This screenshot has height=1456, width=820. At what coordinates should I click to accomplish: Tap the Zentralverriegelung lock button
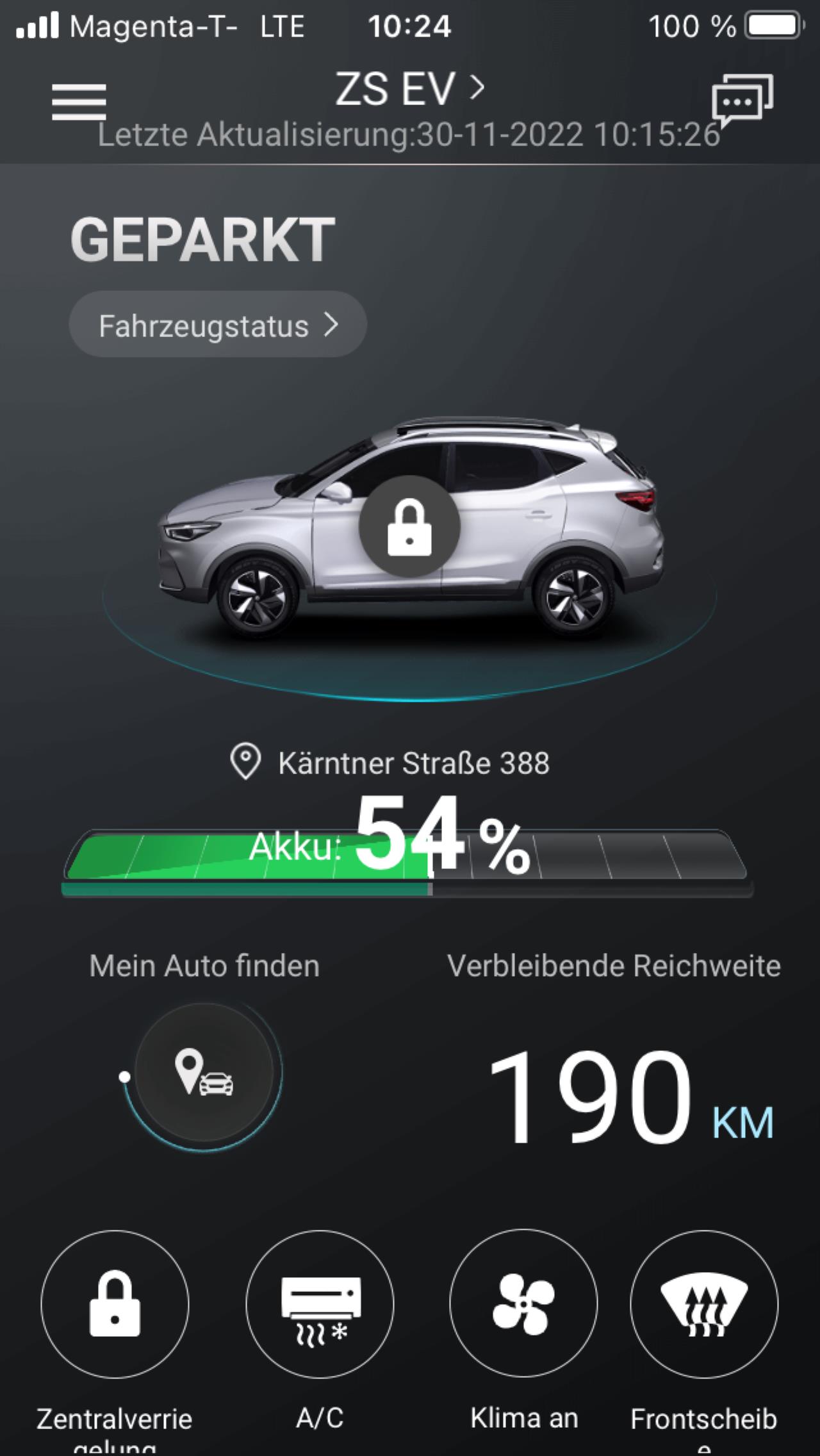115,1303
